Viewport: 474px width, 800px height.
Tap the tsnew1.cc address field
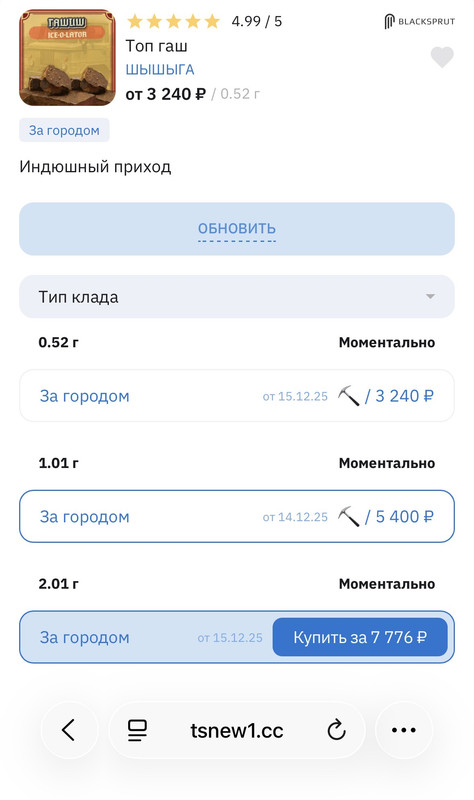click(237, 730)
